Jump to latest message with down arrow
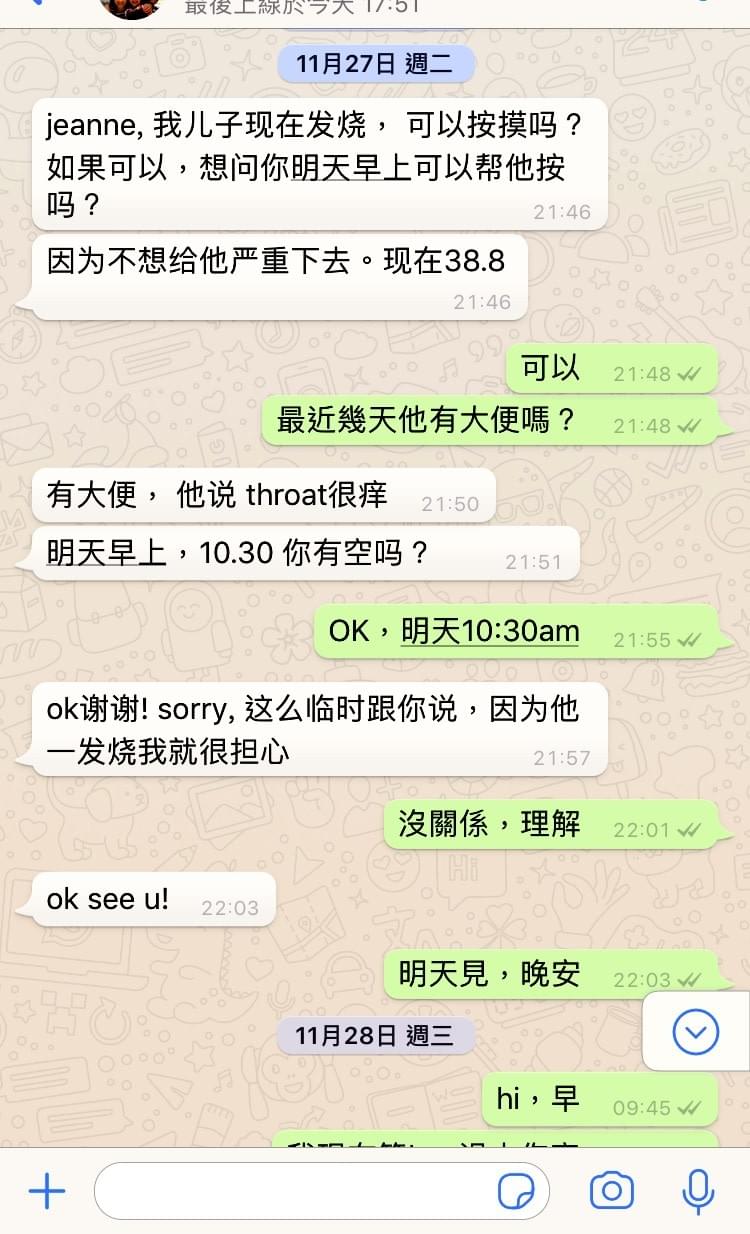The height and width of the screenshot is (1234, 750). [x=696, y=1032]
